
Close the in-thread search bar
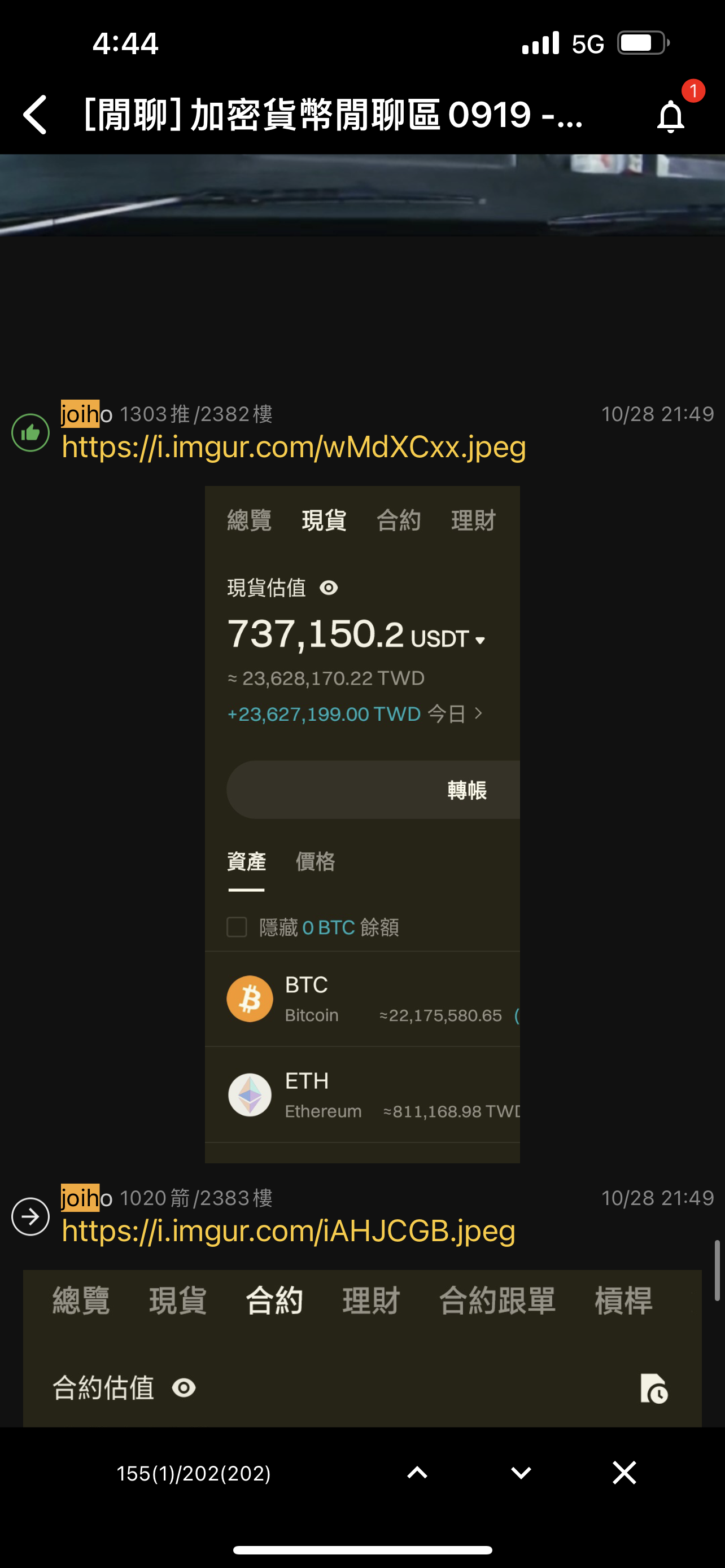(x=624, y=1473)
